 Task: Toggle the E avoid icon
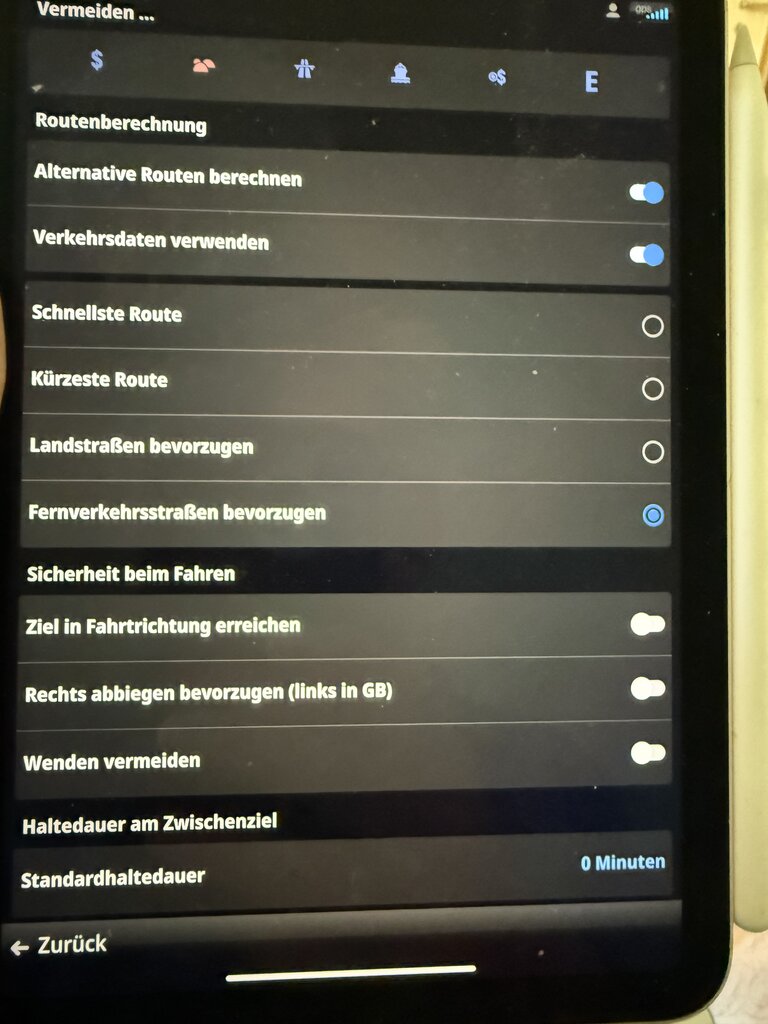pyautogui.click(x=591, y=82)
